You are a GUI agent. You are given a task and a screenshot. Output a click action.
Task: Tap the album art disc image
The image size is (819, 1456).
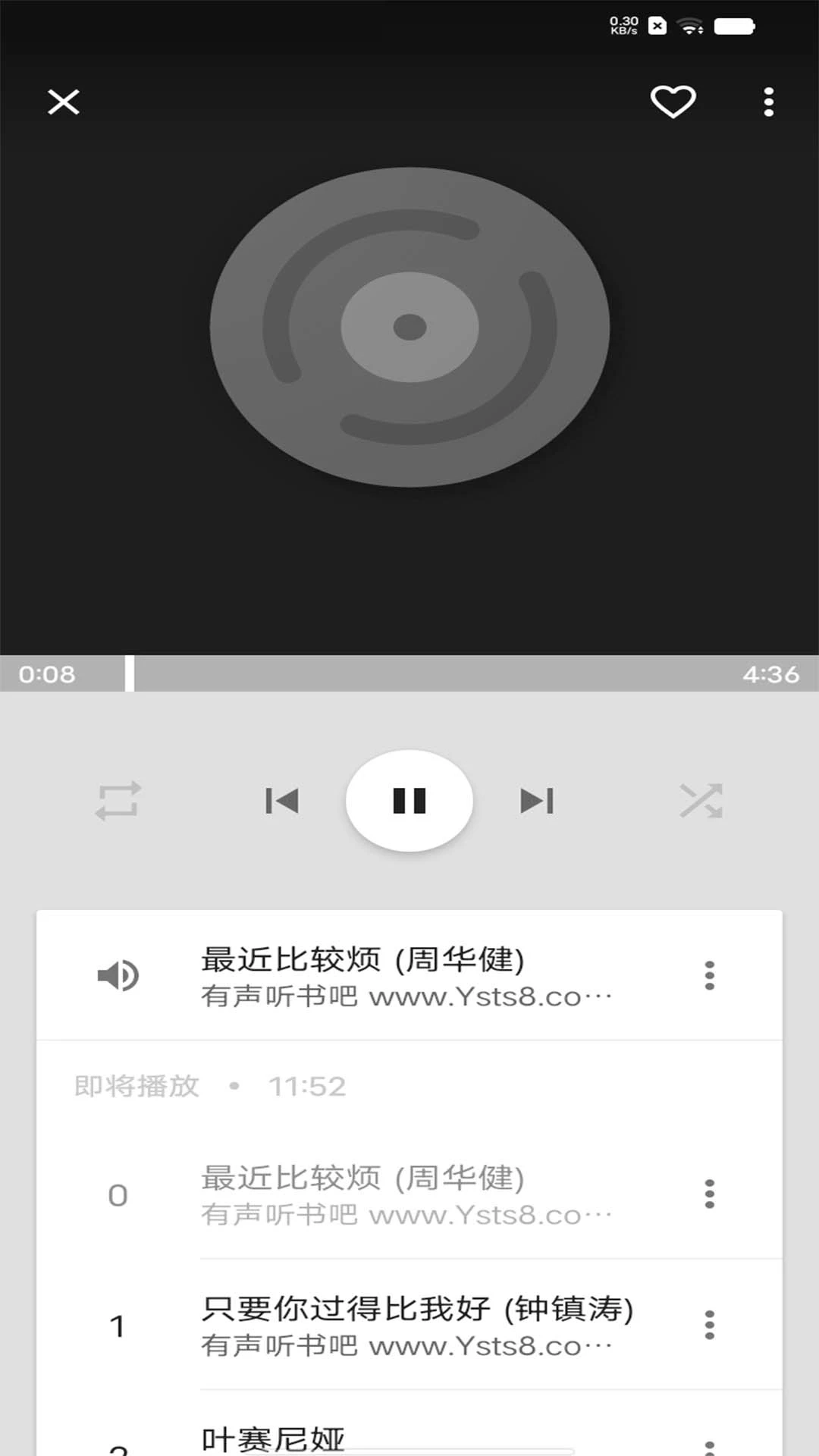pyautogui.click(x=409, y=326)
